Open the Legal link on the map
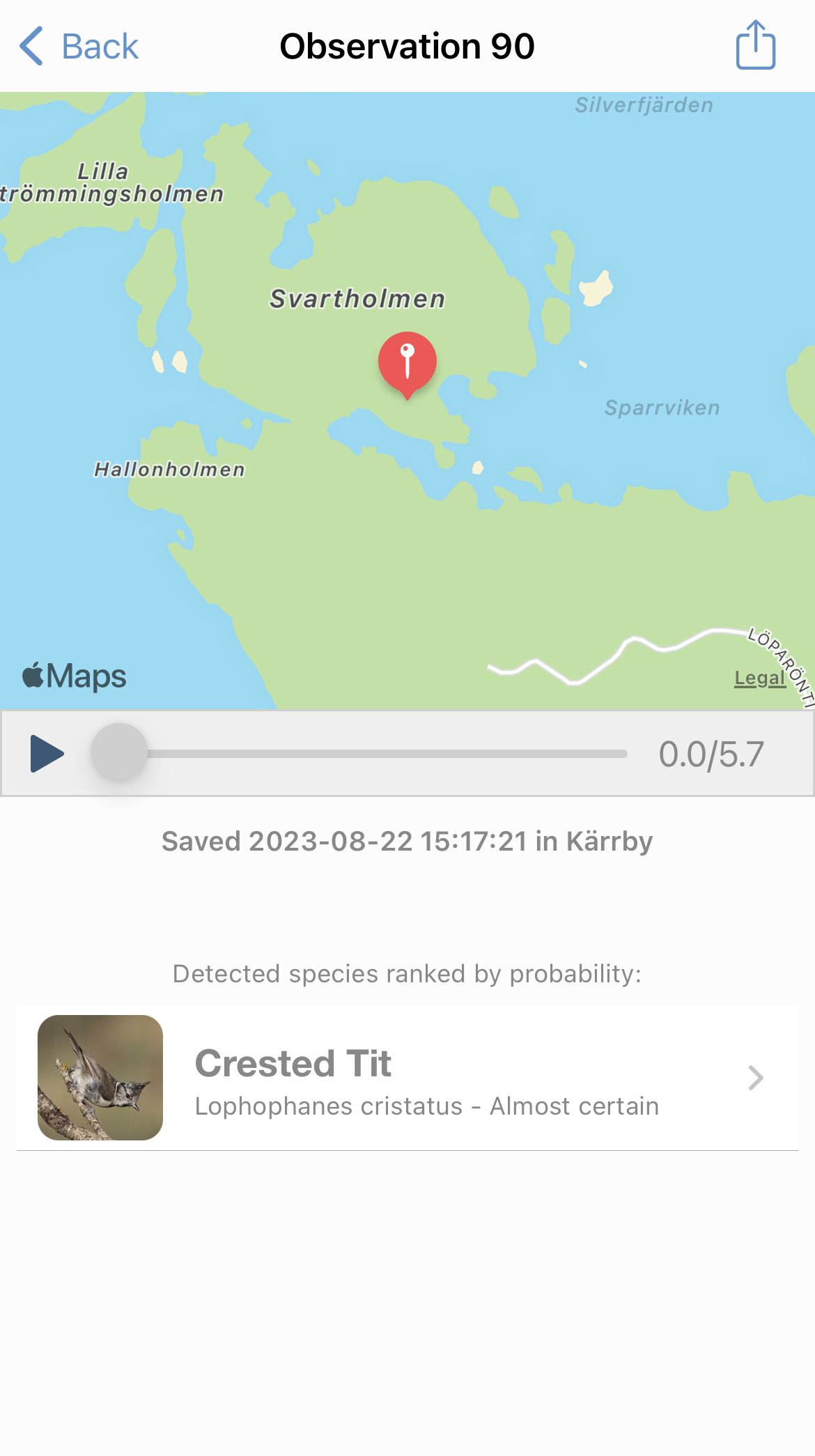This screenshot has width=815, height=1456. (759, 678)
